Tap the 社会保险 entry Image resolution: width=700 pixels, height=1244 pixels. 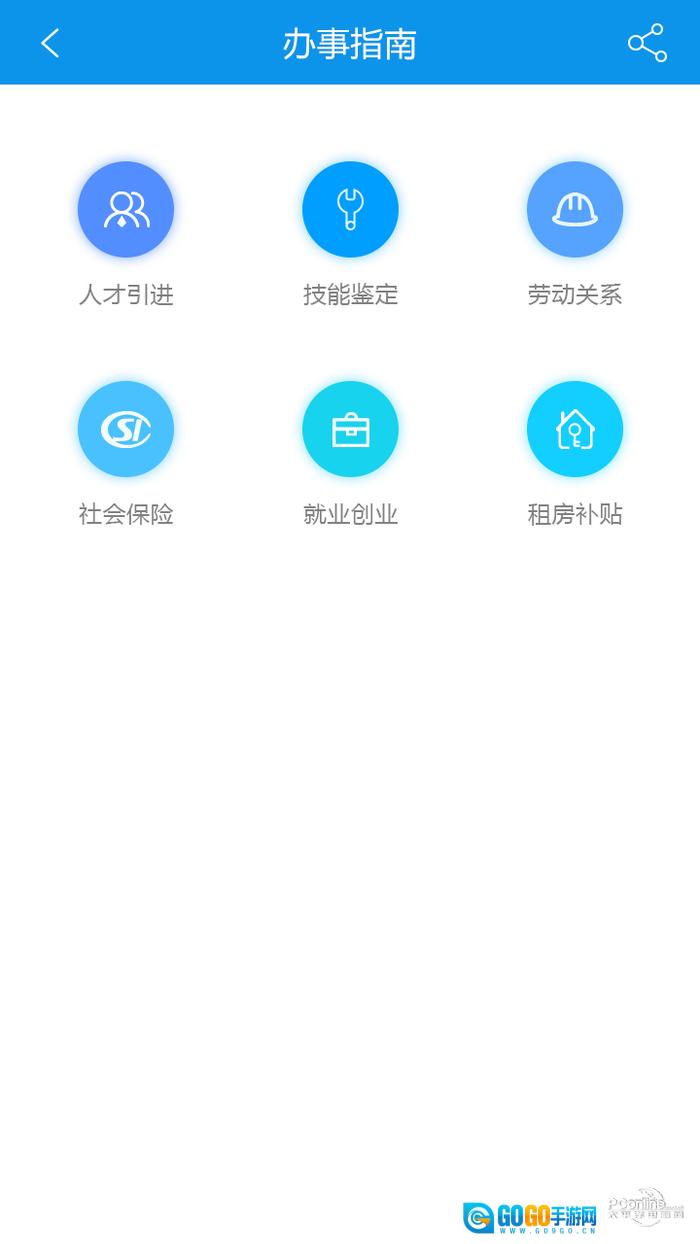126,430
